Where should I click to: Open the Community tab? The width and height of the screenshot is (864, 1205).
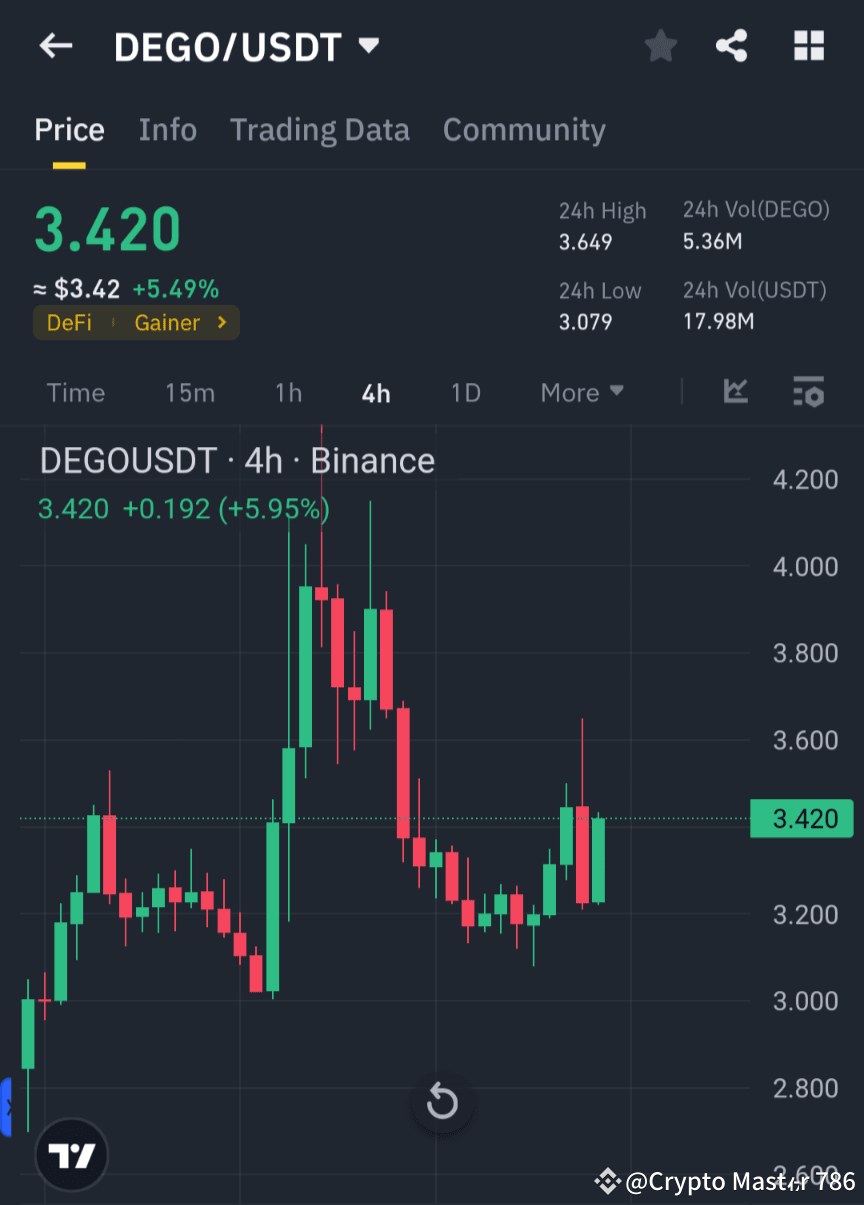coord(524,129)
